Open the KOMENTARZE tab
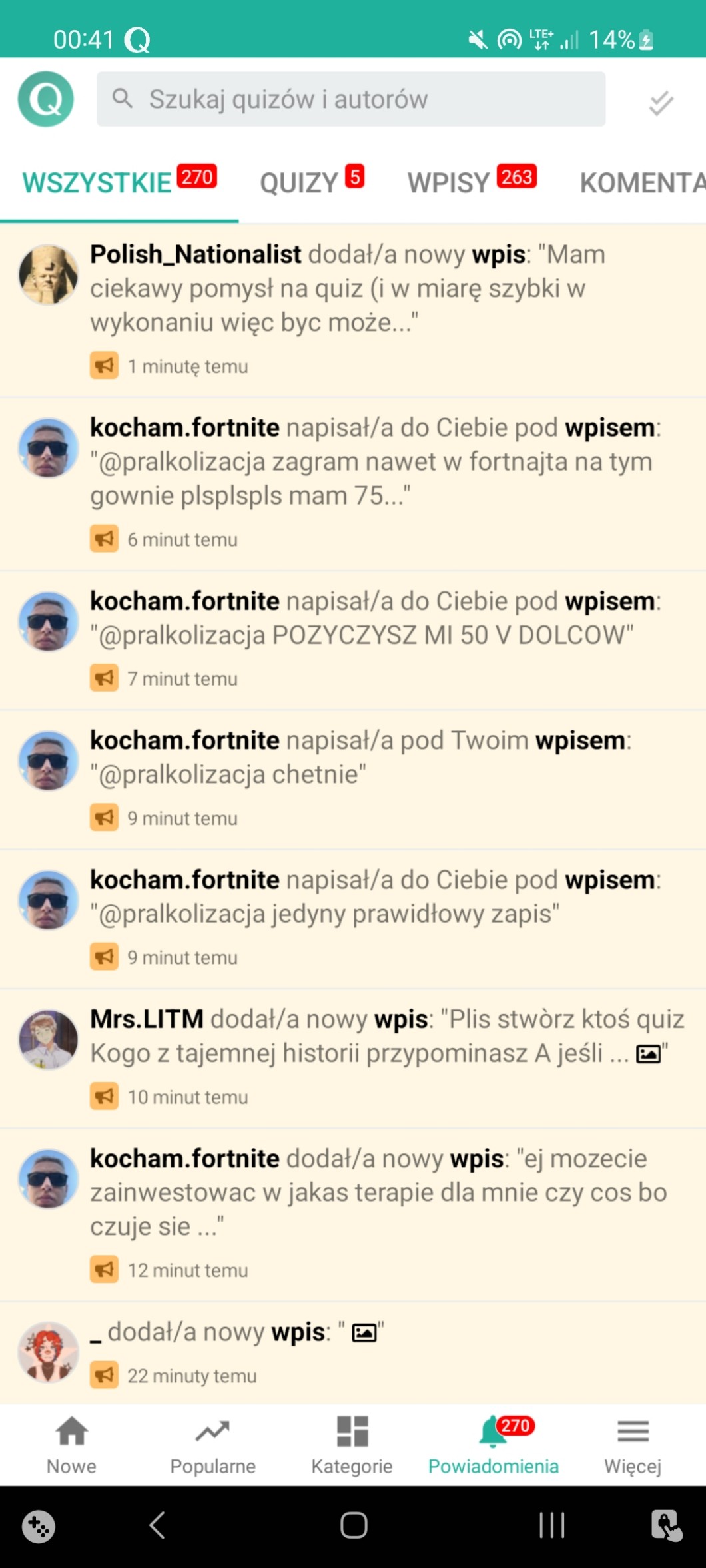 (641, 182)
